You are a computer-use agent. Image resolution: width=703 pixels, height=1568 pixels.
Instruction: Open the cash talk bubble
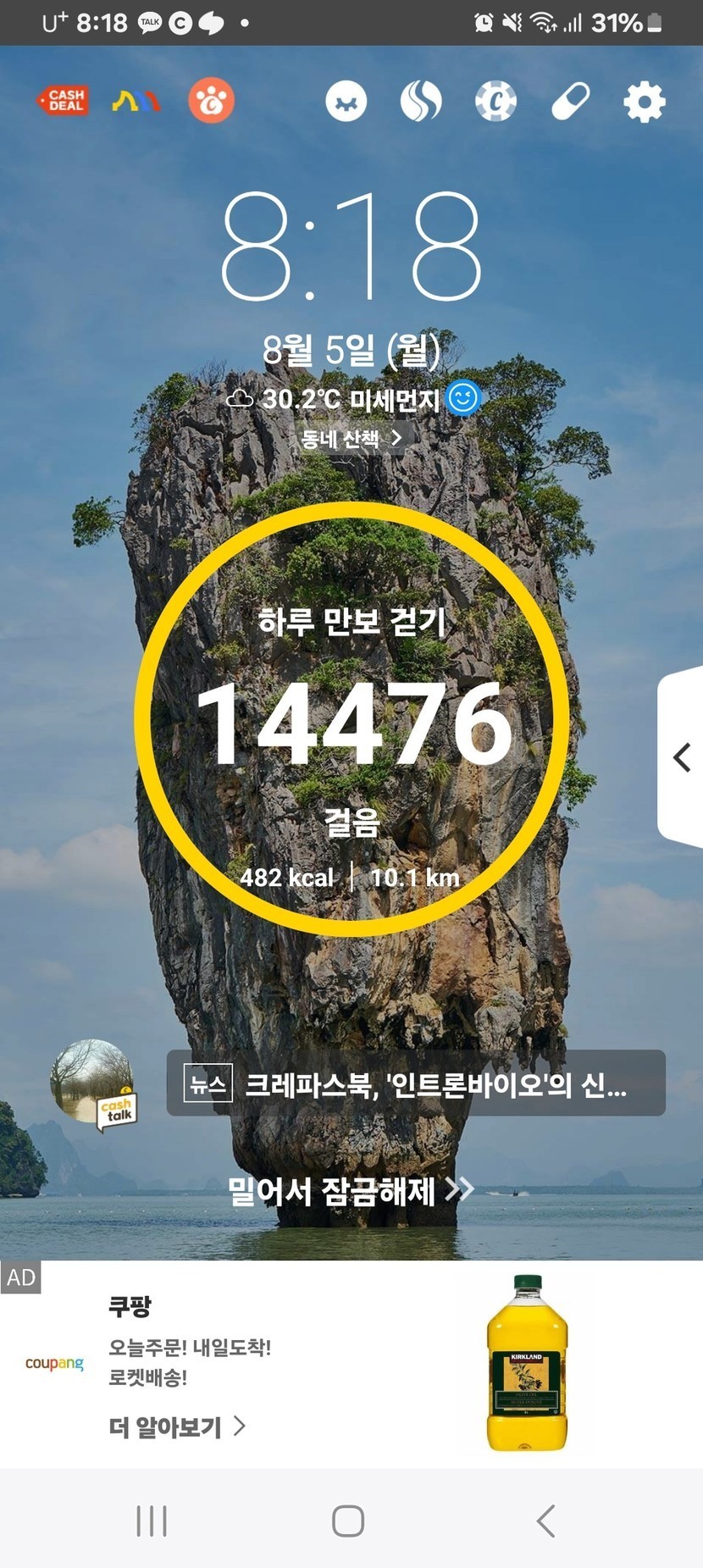(x=94, y=1084)
